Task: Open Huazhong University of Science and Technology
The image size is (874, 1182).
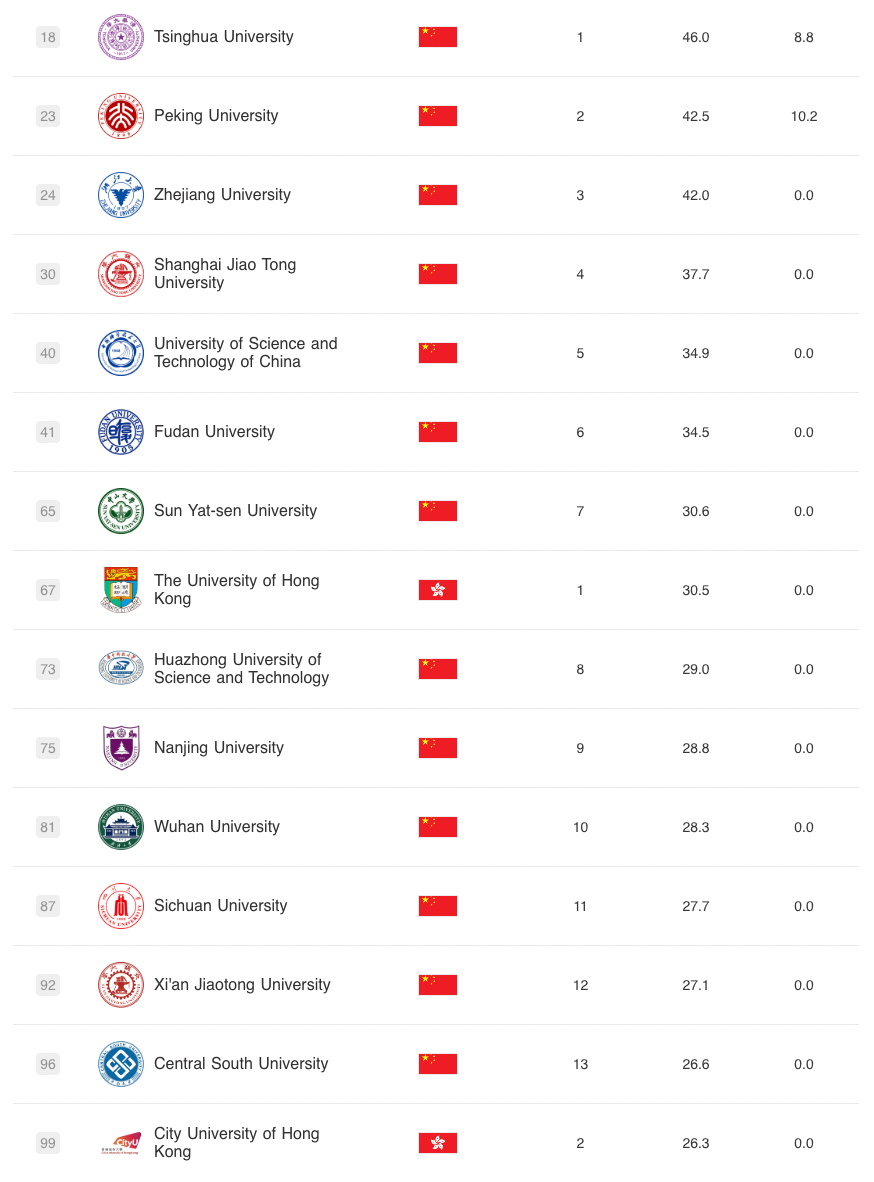Action: [241, 669]
